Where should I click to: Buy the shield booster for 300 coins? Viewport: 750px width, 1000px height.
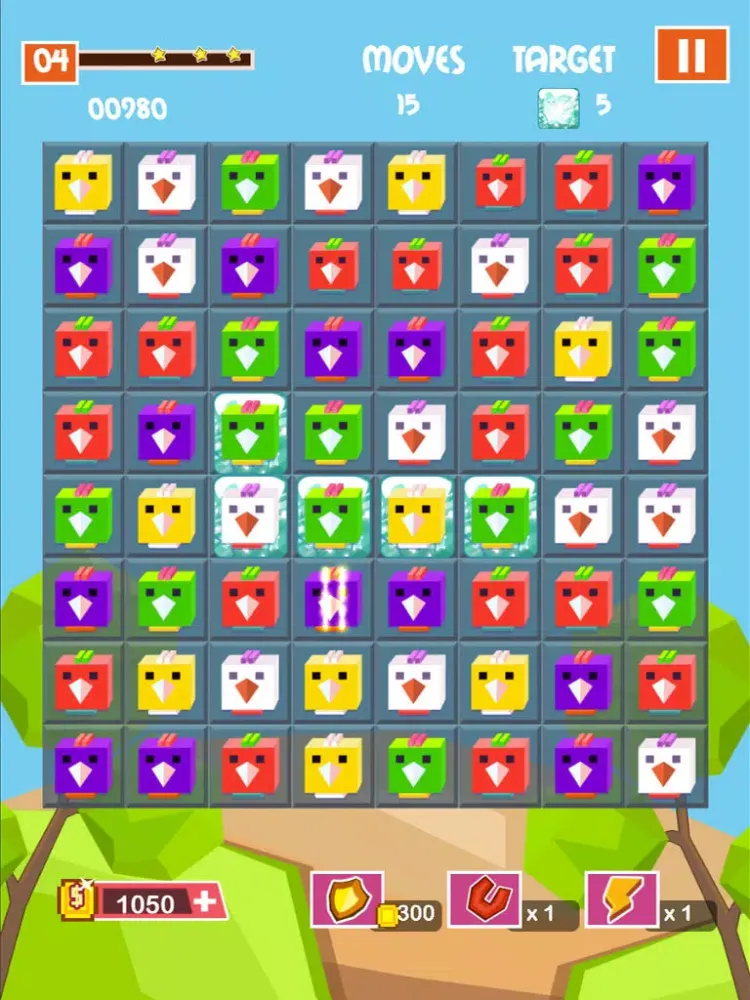tap(347, 899)
